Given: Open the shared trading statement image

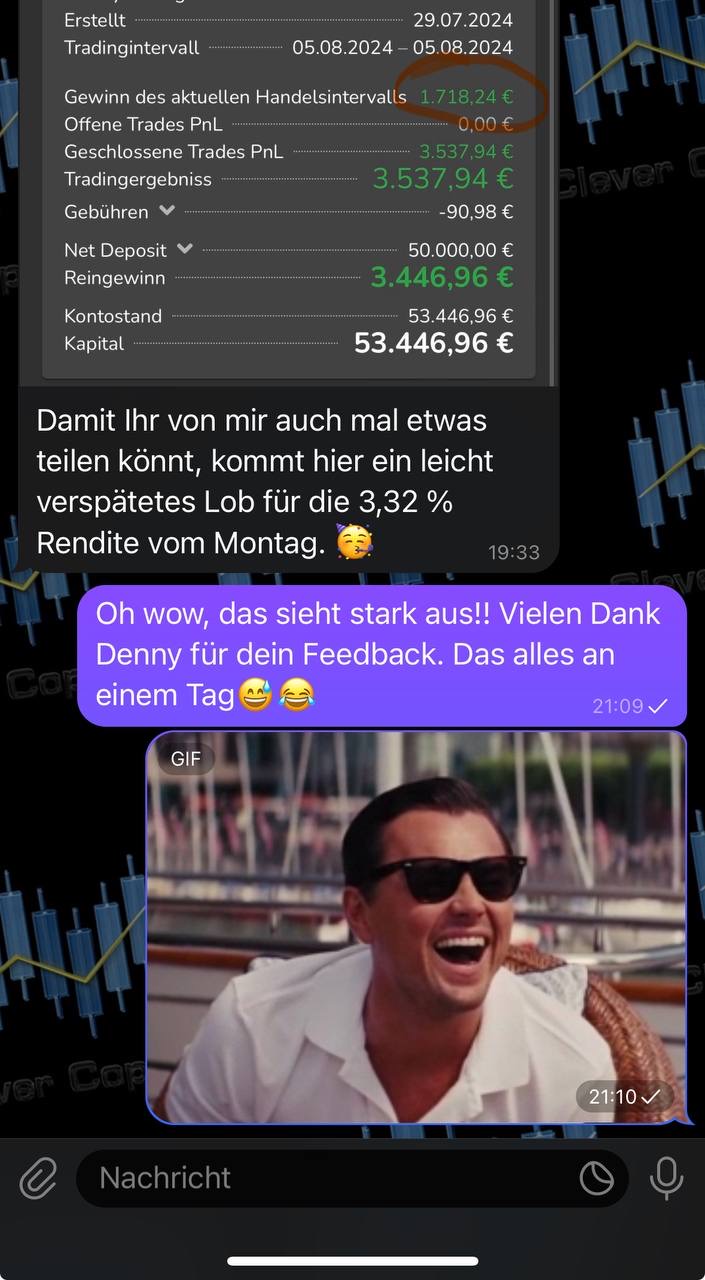Looking at the screenshot, I should coord(288,190).
